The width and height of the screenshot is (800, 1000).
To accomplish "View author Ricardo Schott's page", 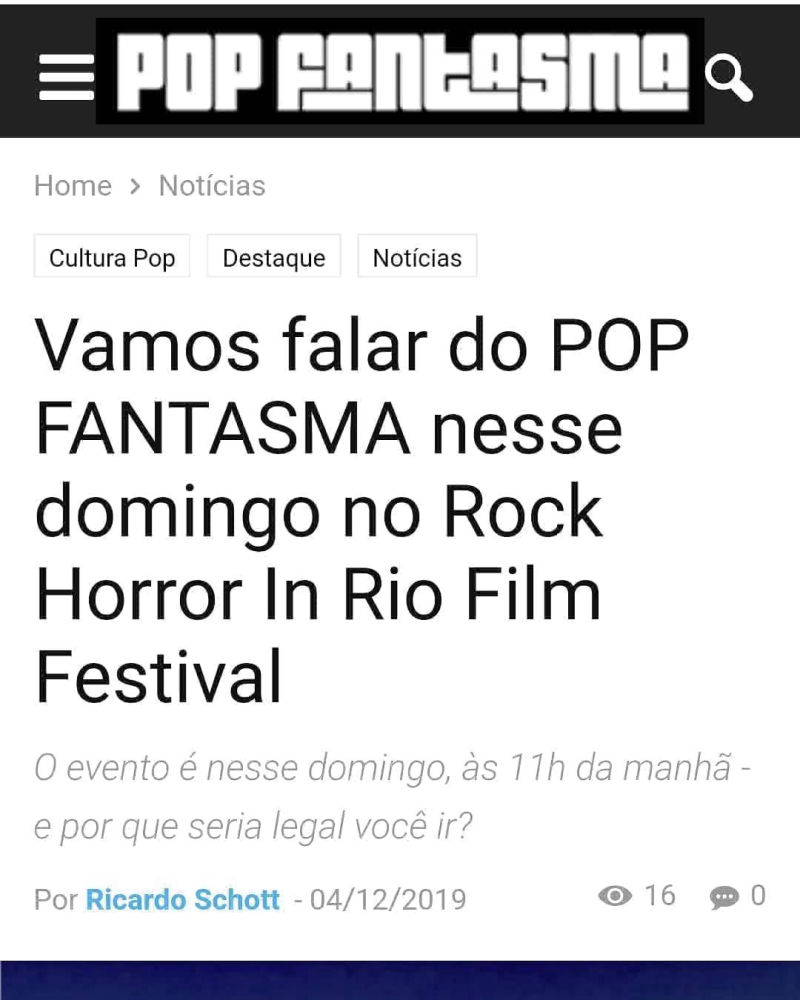I will click(183, 899).
